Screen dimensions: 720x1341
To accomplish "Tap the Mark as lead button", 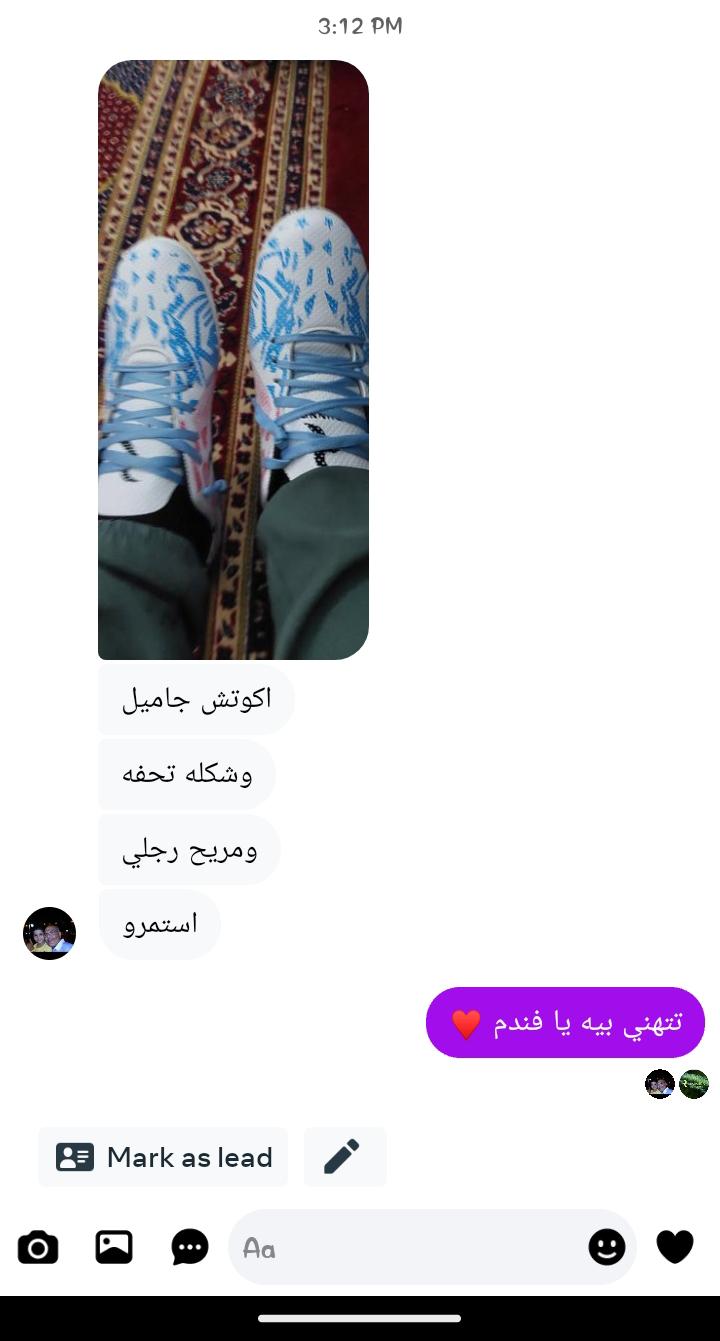I will click(x=163, y=1157).
